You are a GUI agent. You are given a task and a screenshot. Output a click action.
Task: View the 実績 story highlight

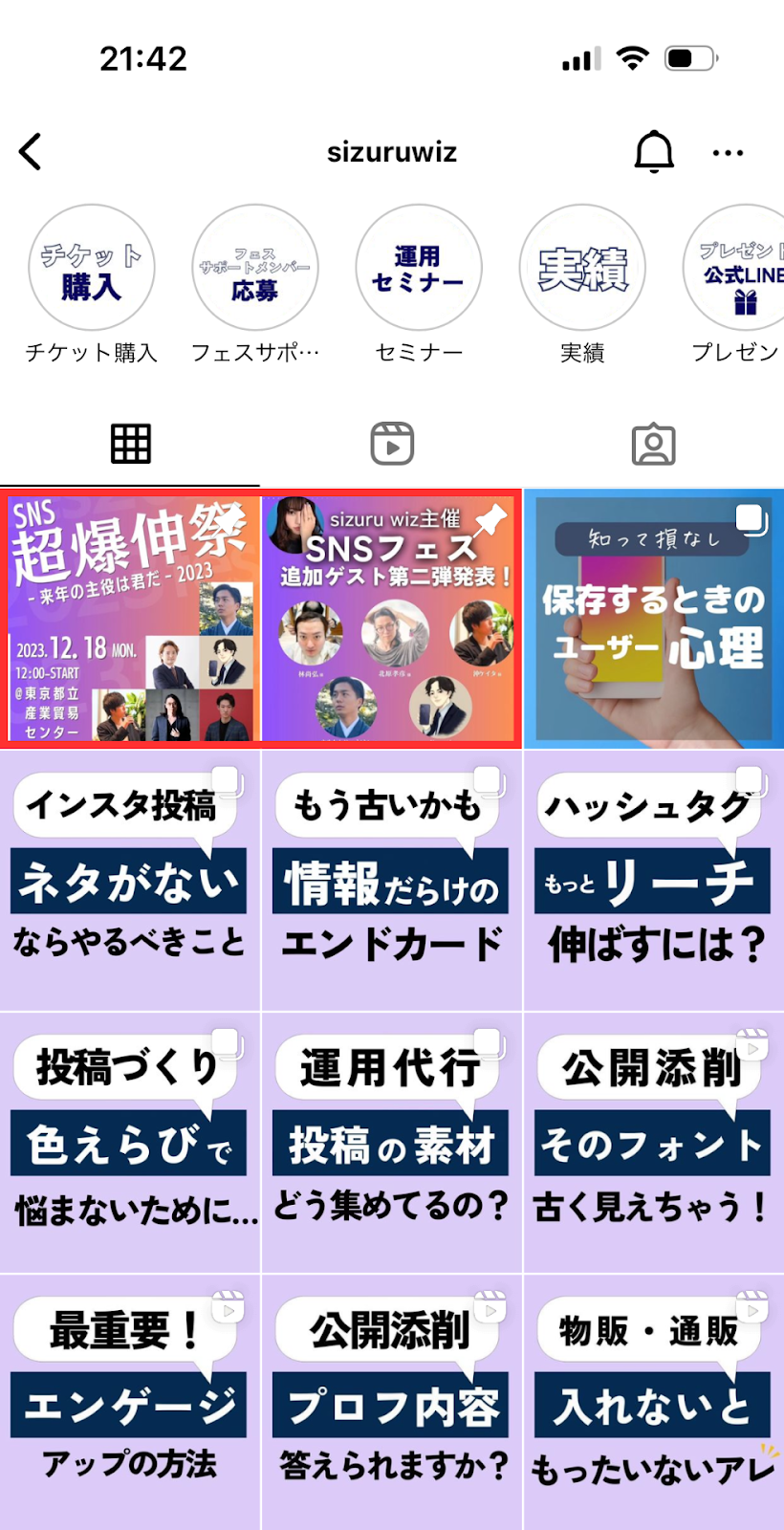[x=582, y=268]
